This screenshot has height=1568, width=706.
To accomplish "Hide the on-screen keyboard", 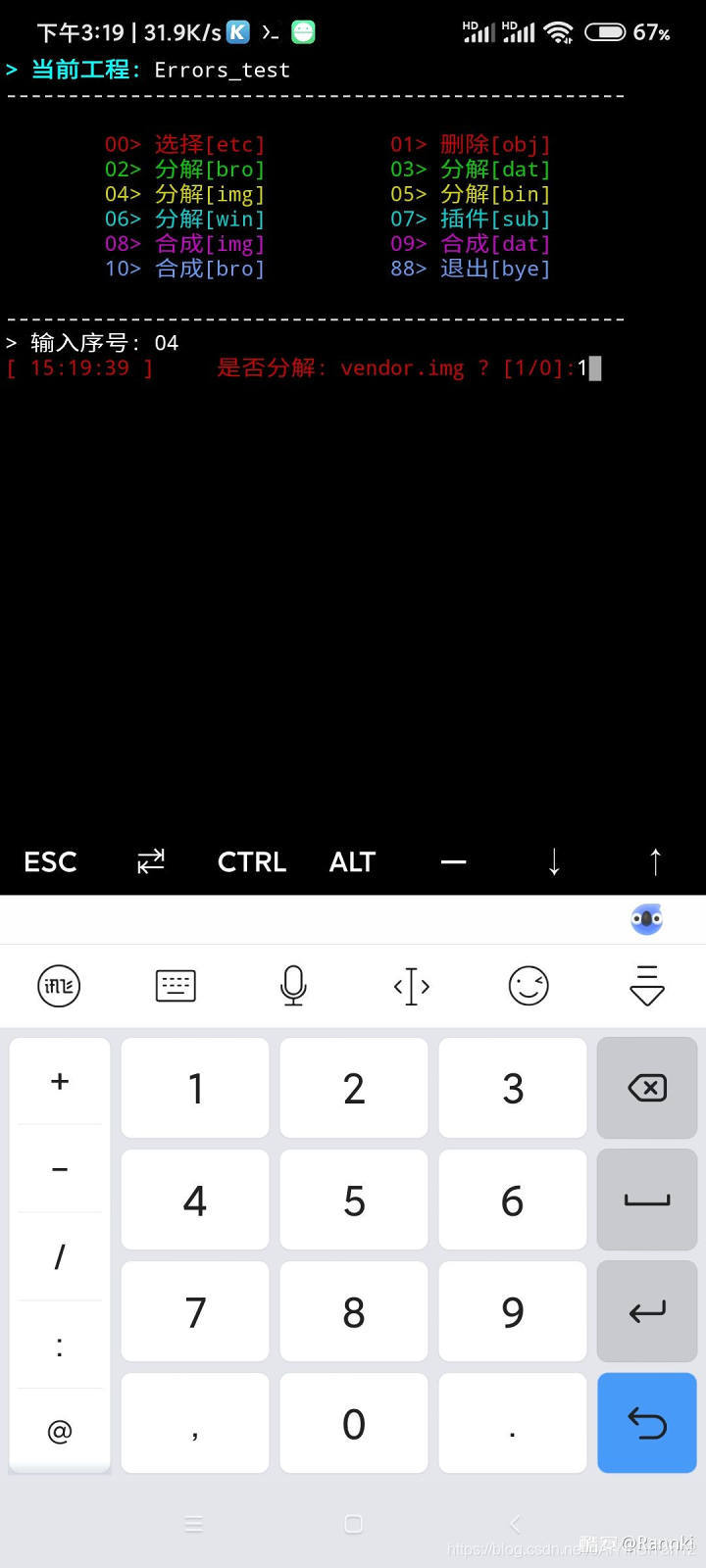I will point(646,986).
